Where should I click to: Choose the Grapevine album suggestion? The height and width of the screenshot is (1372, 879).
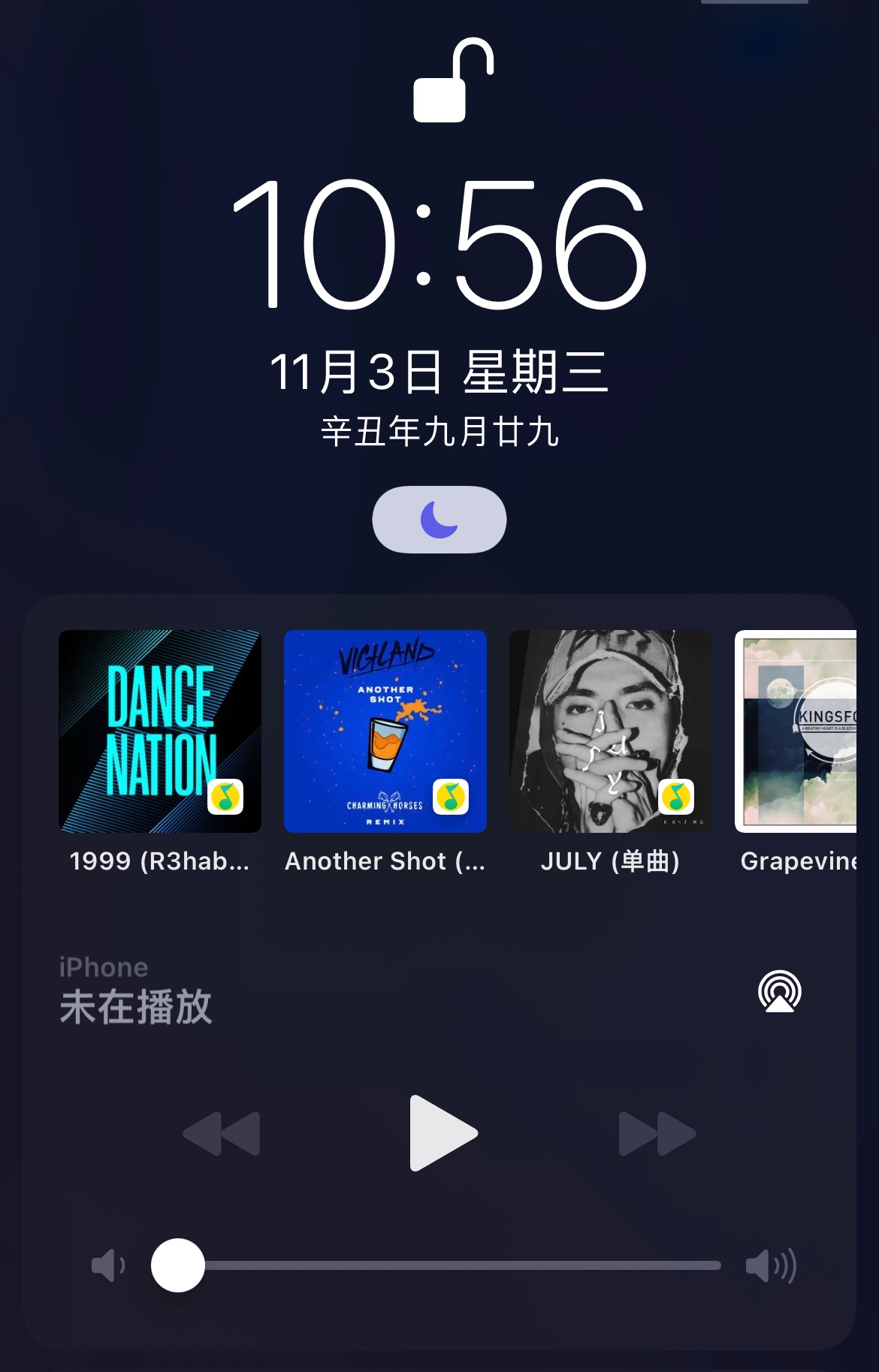796,731
